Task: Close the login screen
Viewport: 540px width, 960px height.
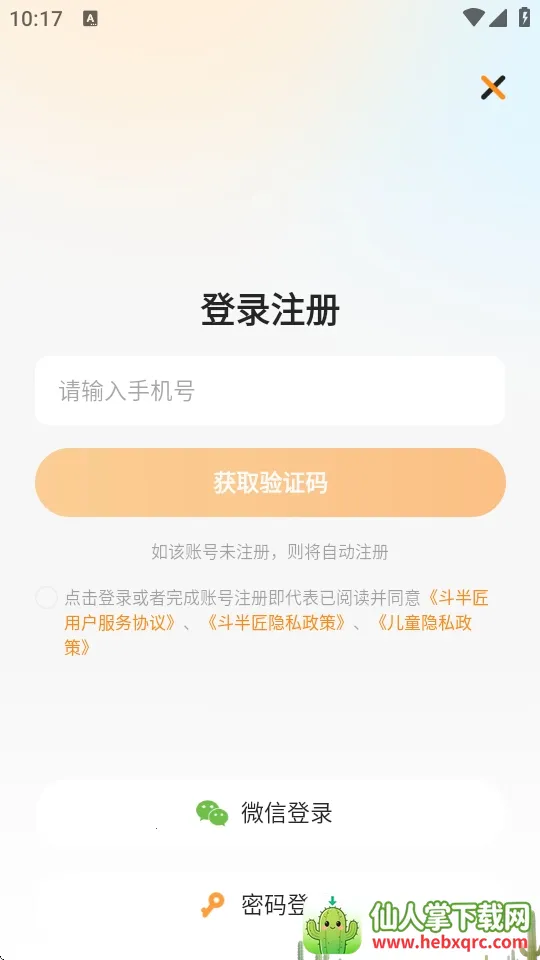Action: (x=493, y=88)
